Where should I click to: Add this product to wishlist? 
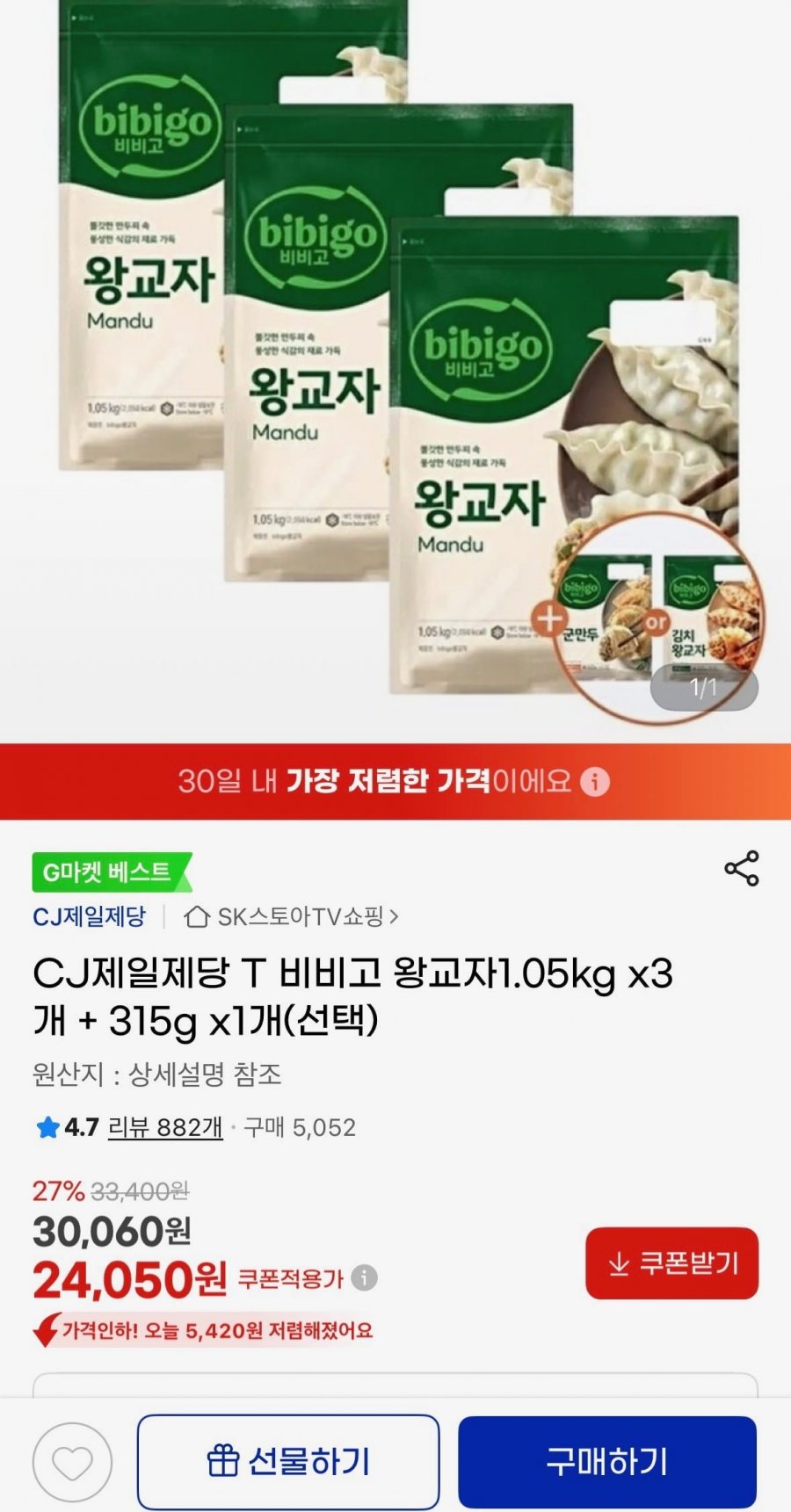point(72,1463)
